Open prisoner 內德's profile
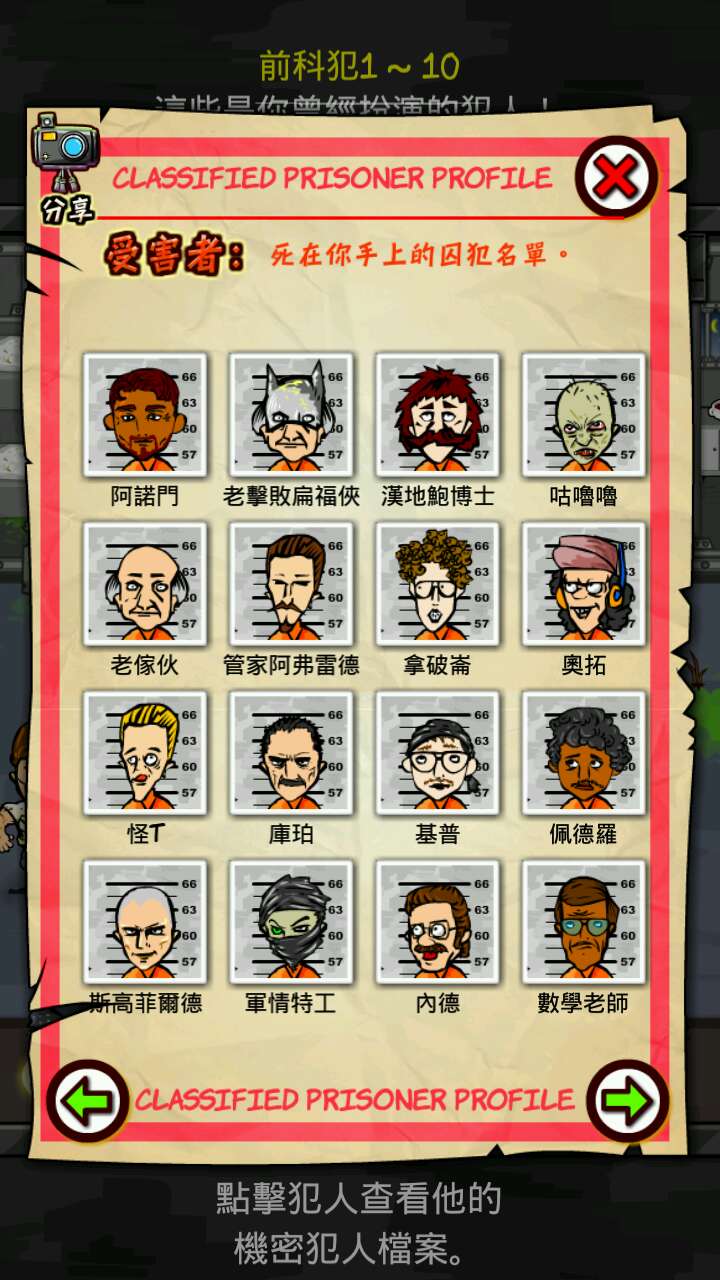 coord(437,921)
